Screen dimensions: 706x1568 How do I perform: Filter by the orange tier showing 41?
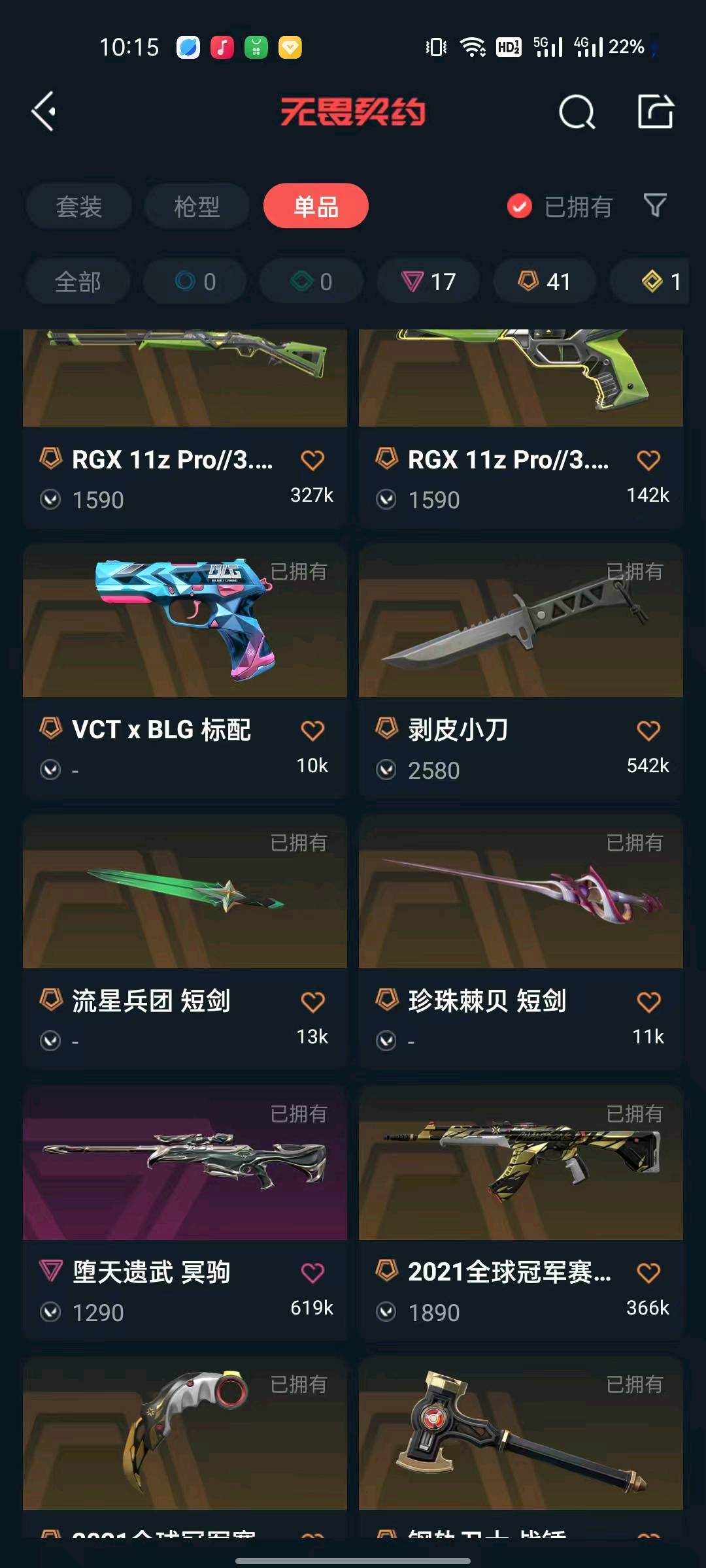coord(545,282)
